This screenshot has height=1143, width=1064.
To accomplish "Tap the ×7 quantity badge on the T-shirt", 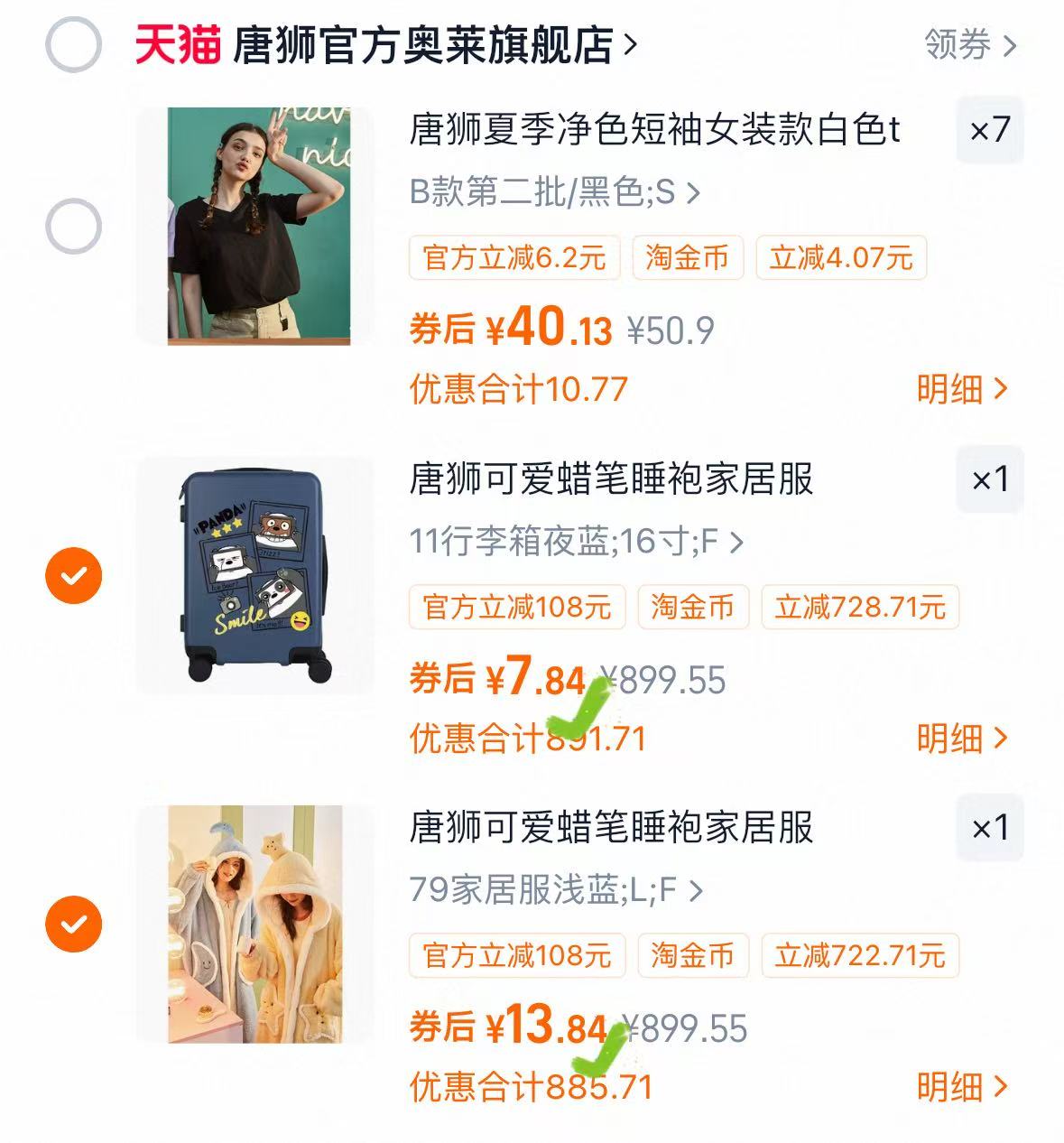I will (x=989, y=133).
